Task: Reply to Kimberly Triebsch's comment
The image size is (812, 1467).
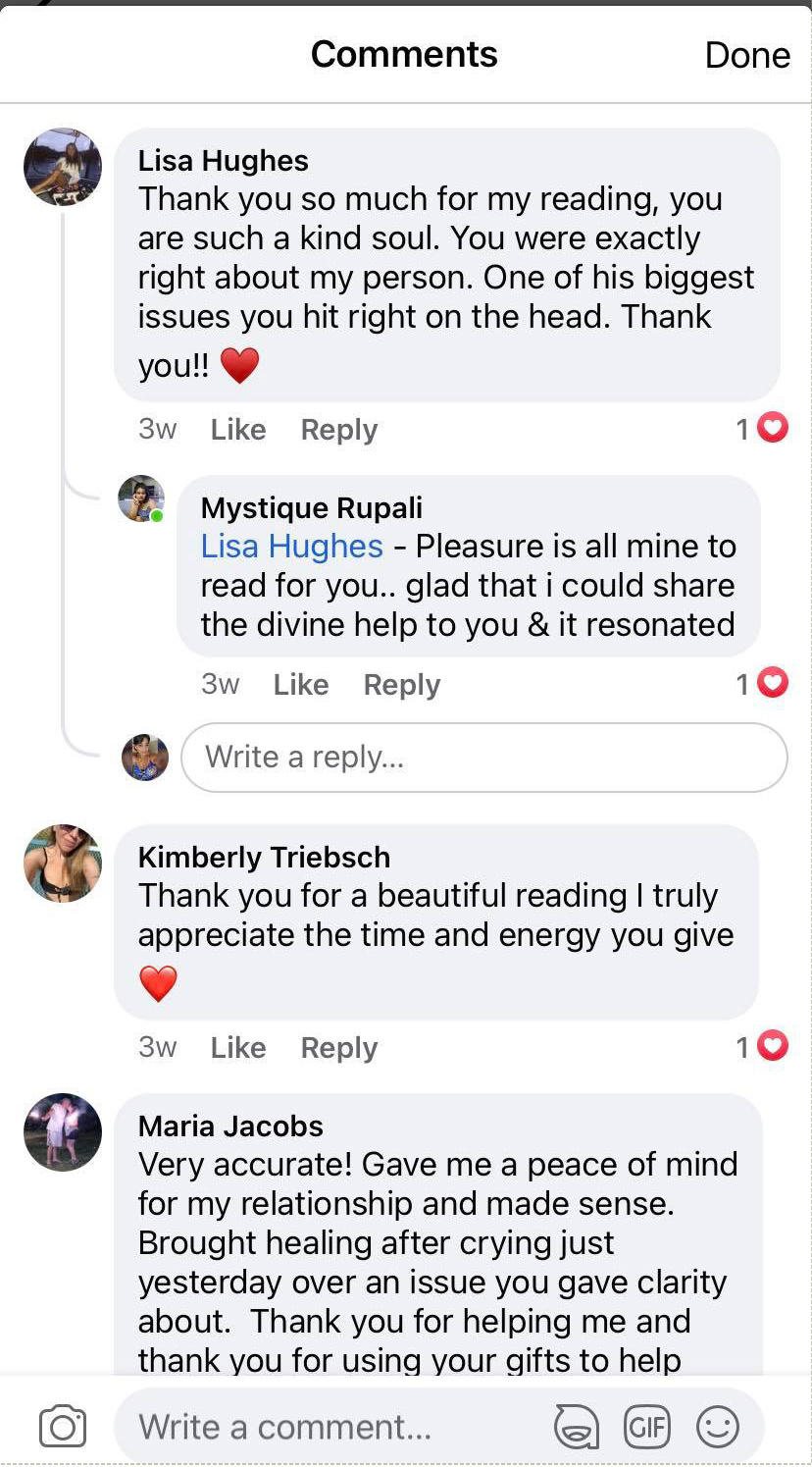Action: point(338,1048)
